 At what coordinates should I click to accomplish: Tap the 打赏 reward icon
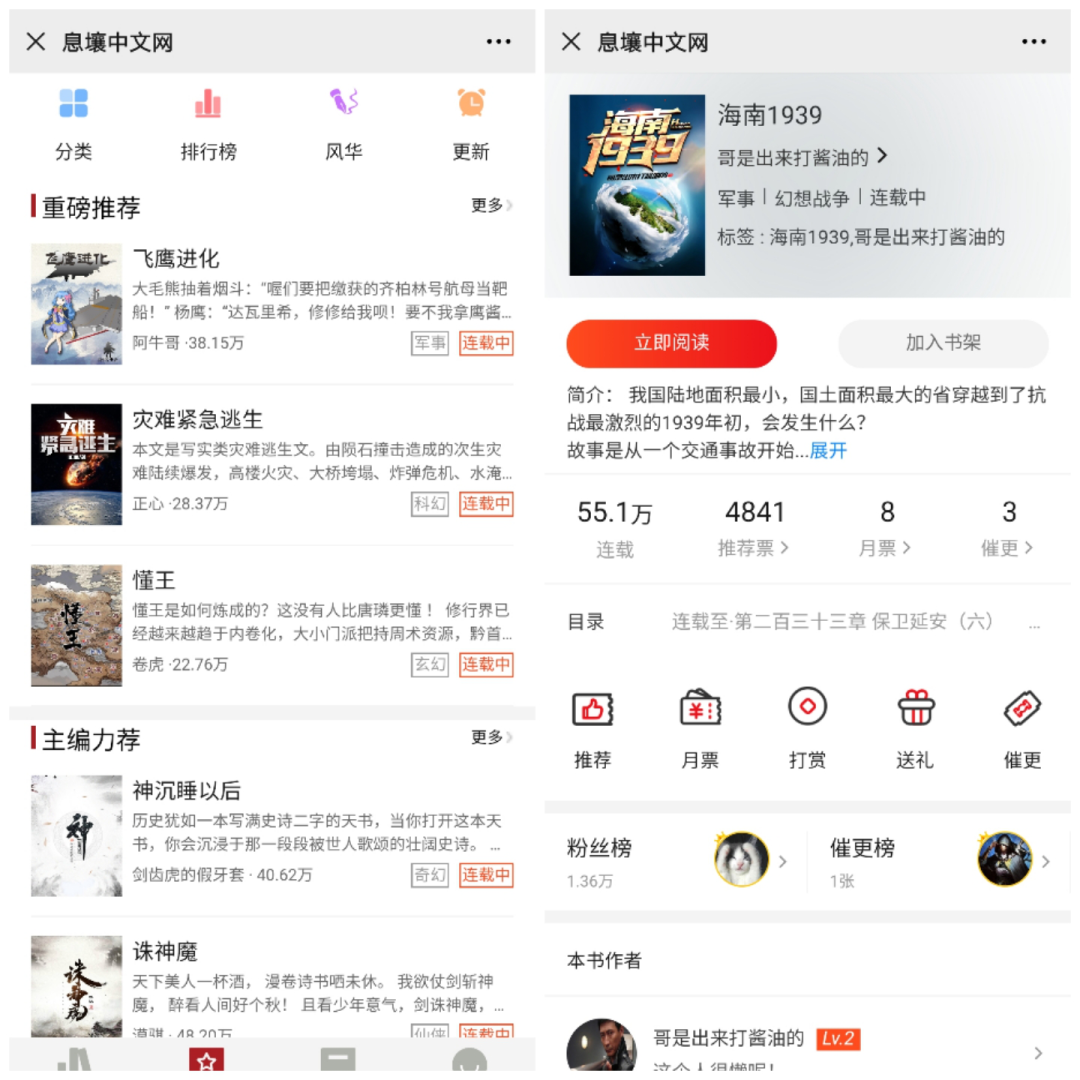click(807, 729)
